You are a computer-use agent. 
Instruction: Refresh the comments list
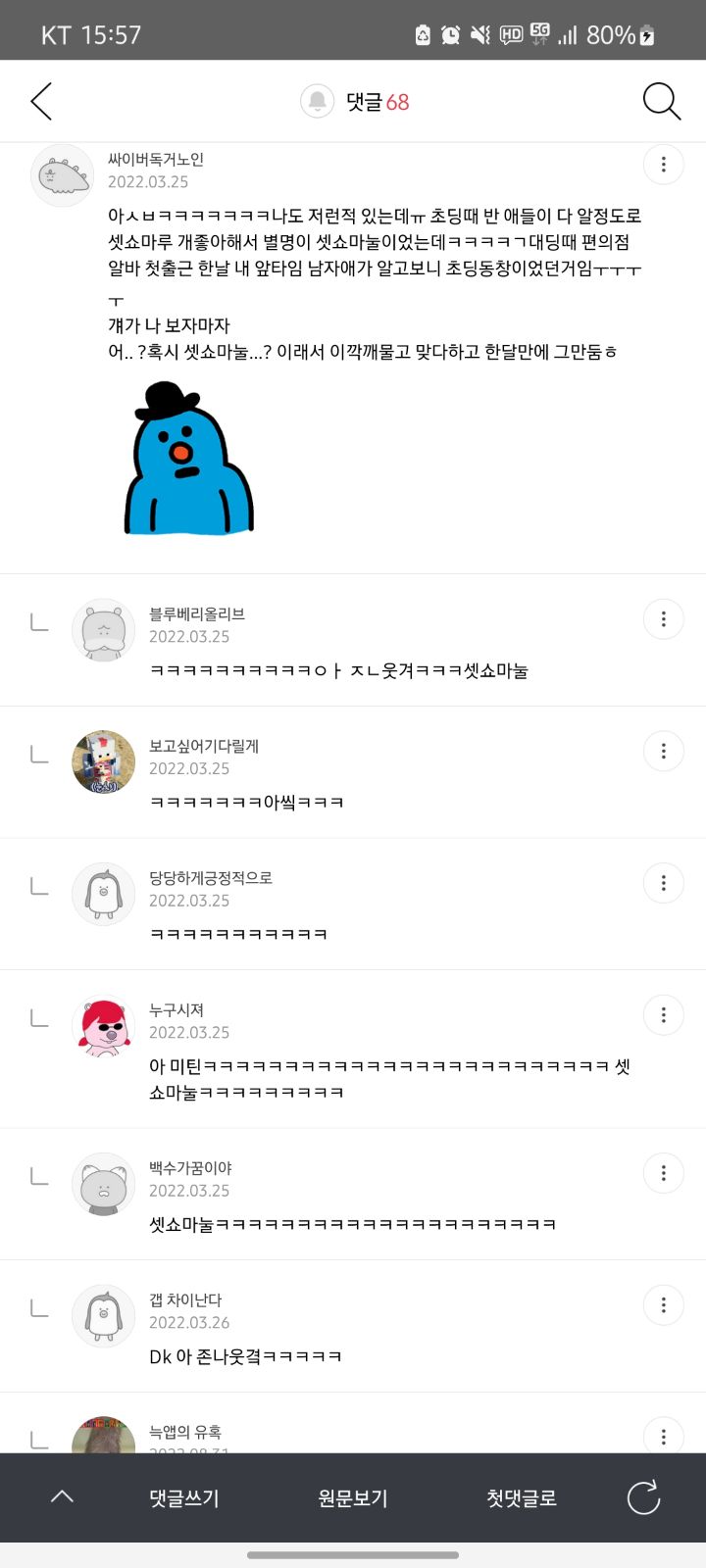coord(643,1497)
